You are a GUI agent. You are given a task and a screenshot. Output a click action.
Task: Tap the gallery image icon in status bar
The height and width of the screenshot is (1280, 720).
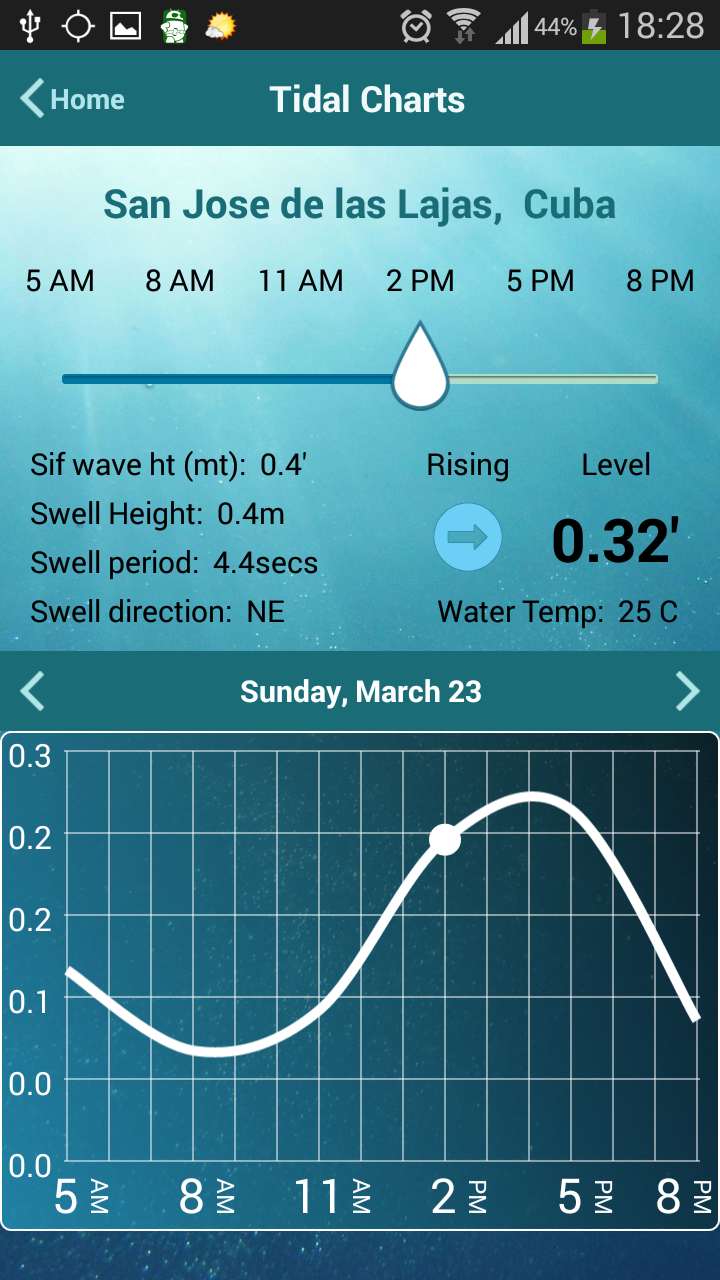pyautogui.click(x=124, y=27)
